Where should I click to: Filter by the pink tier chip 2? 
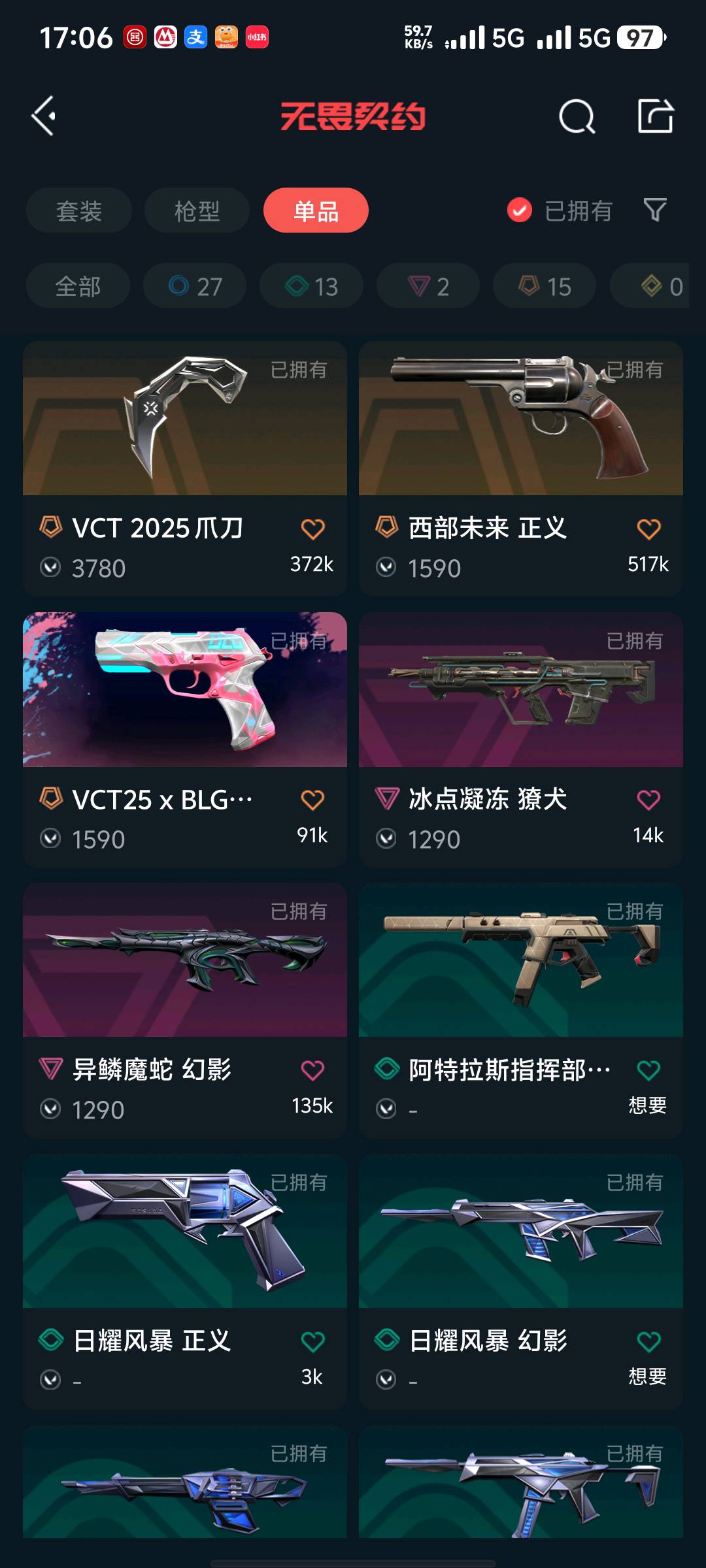[x=428, y=286]
